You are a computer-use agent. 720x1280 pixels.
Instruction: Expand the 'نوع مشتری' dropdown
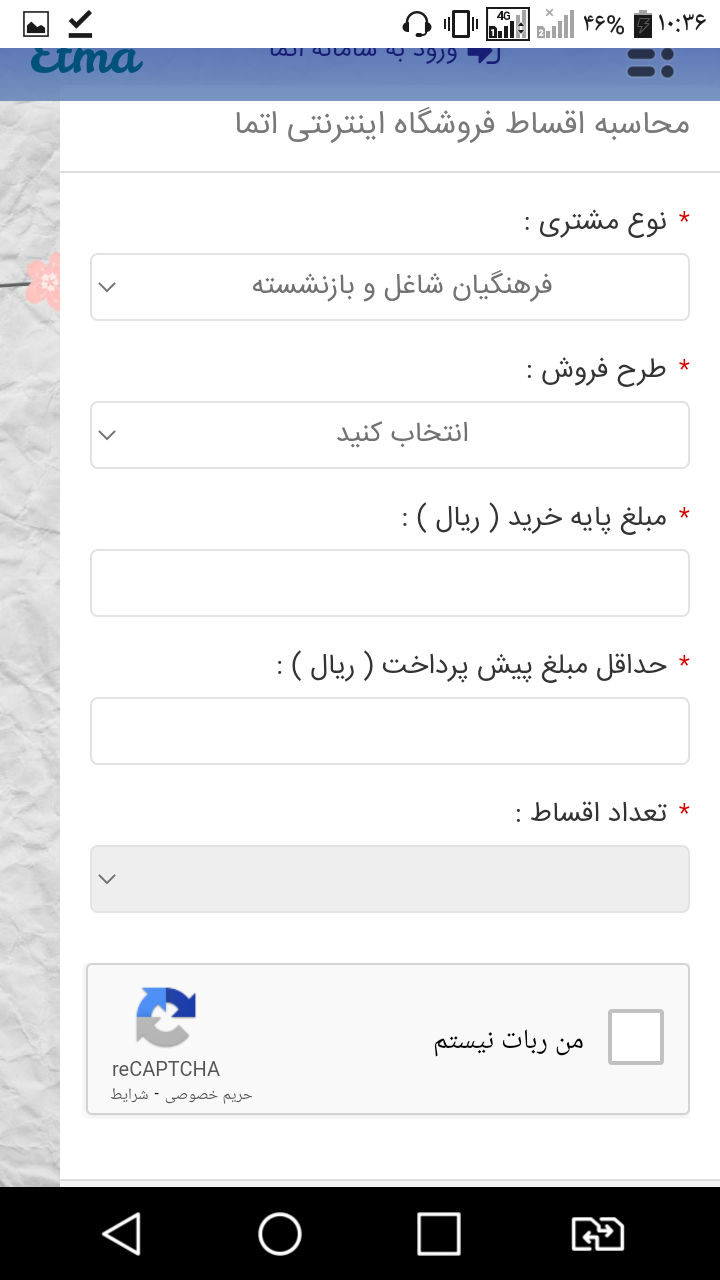[389, 287]
